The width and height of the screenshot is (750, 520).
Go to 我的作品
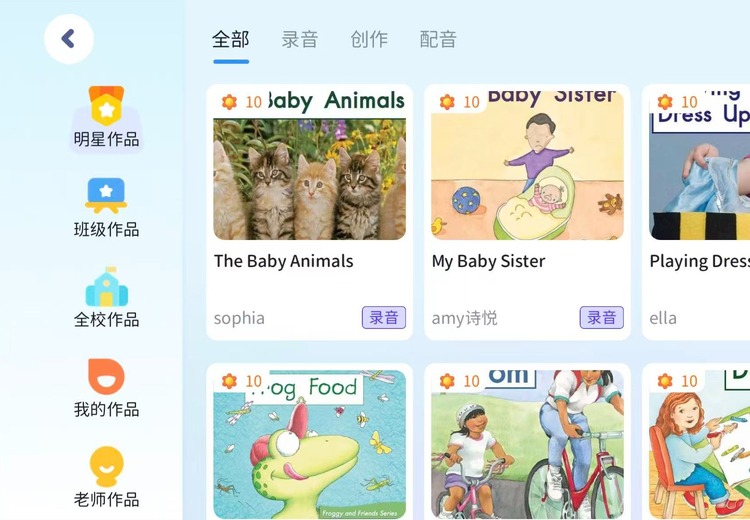(x=106, y=388)
